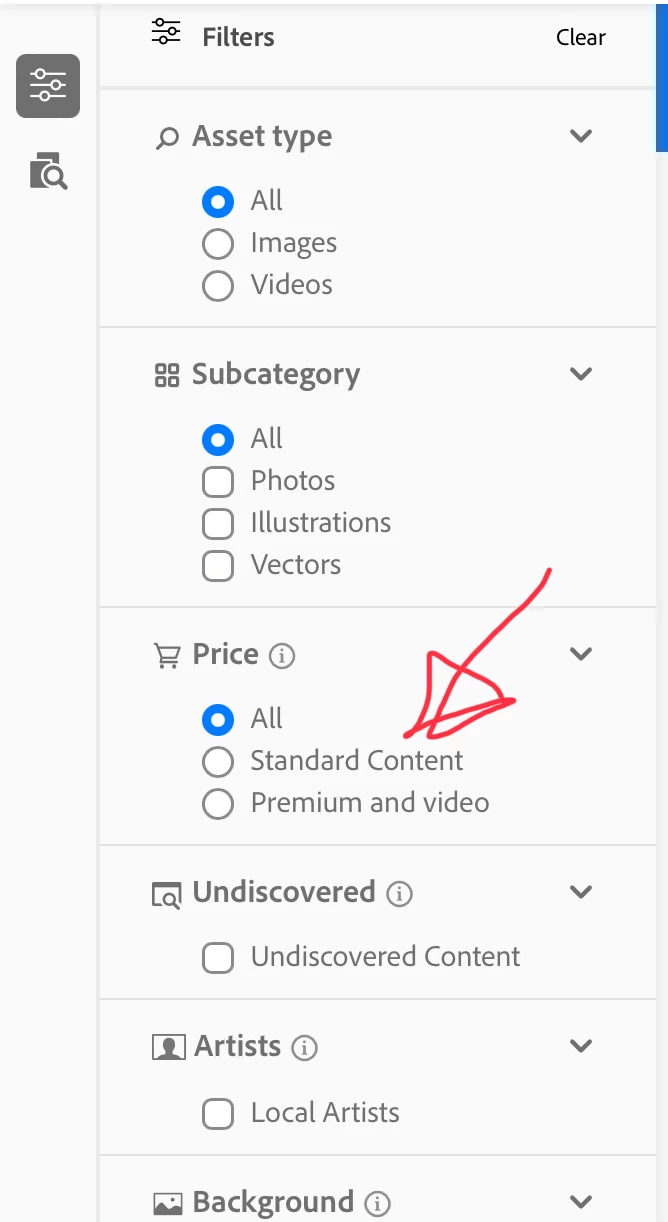Select Premium and video price option

coord(218,803)
